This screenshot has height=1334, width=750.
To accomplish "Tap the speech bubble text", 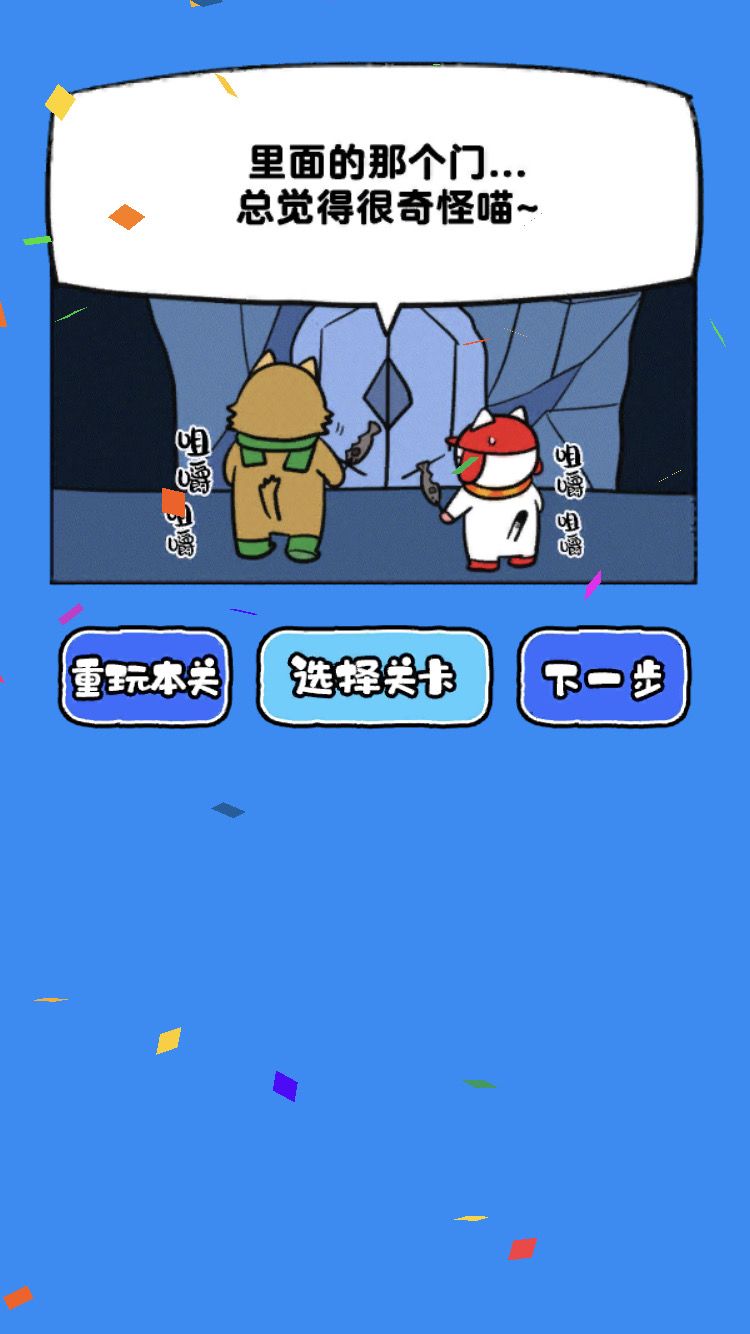I will coord(390,185).
